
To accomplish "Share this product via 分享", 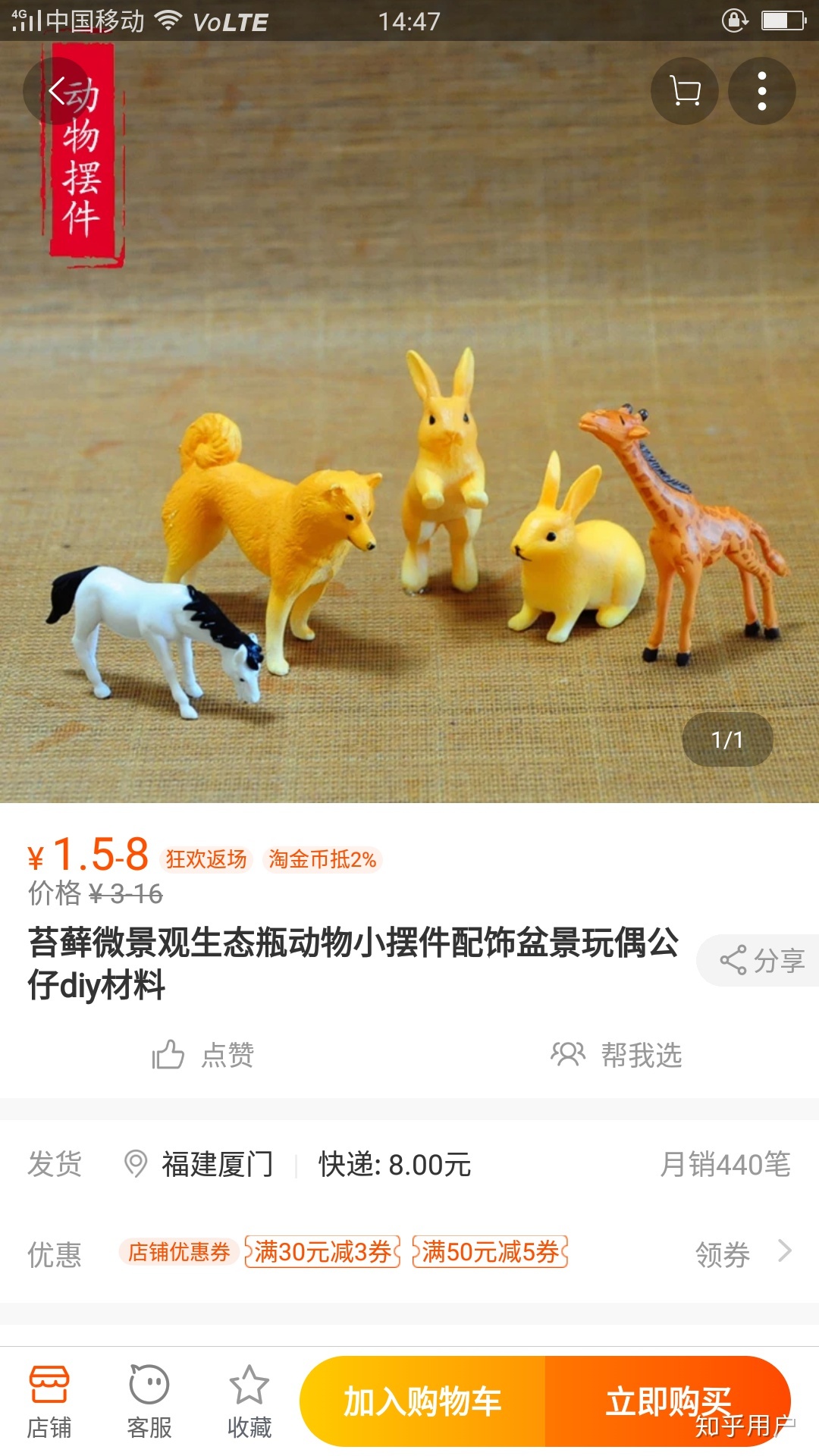I will pyautogui.click(x=761, y=960).
